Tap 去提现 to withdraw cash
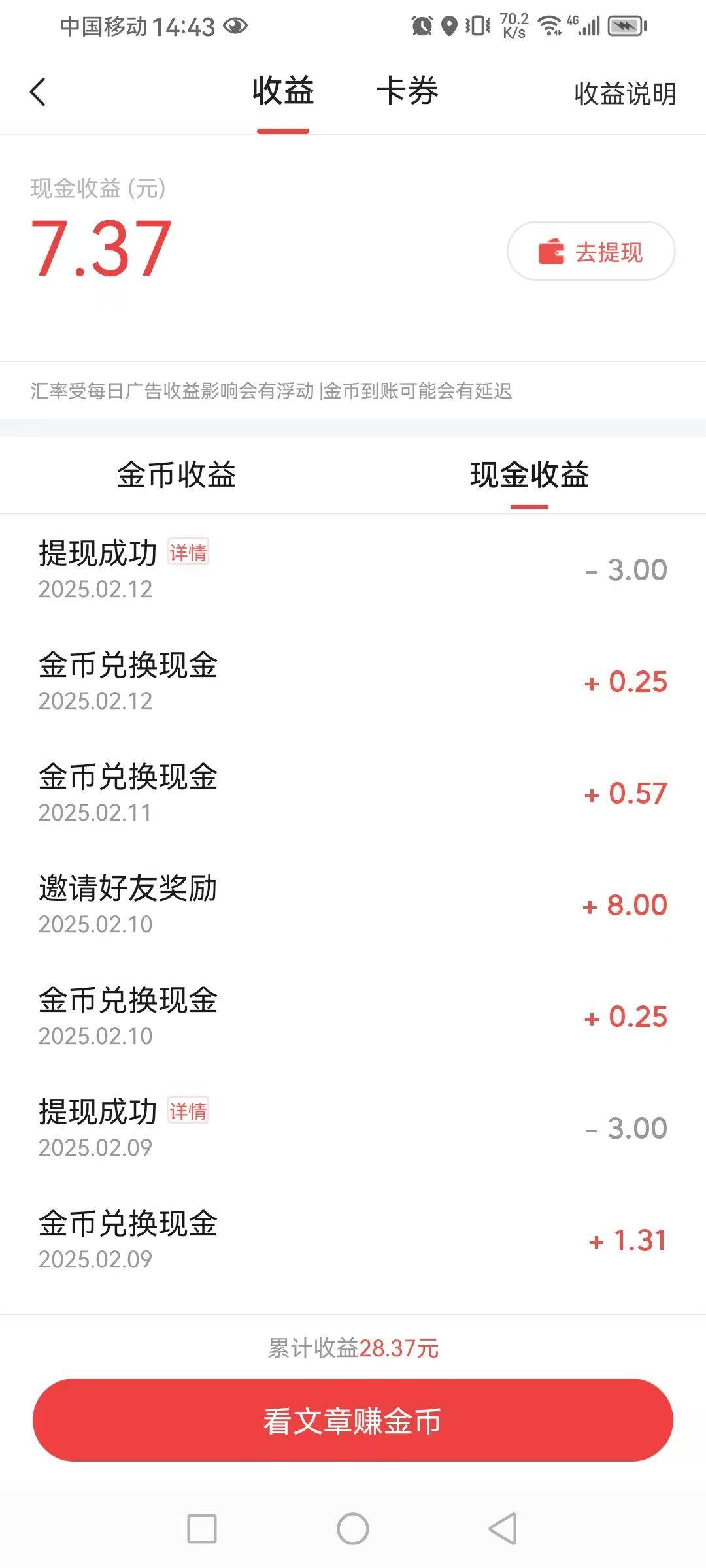Screen dimensions: 706x1568 click(591, 251)
